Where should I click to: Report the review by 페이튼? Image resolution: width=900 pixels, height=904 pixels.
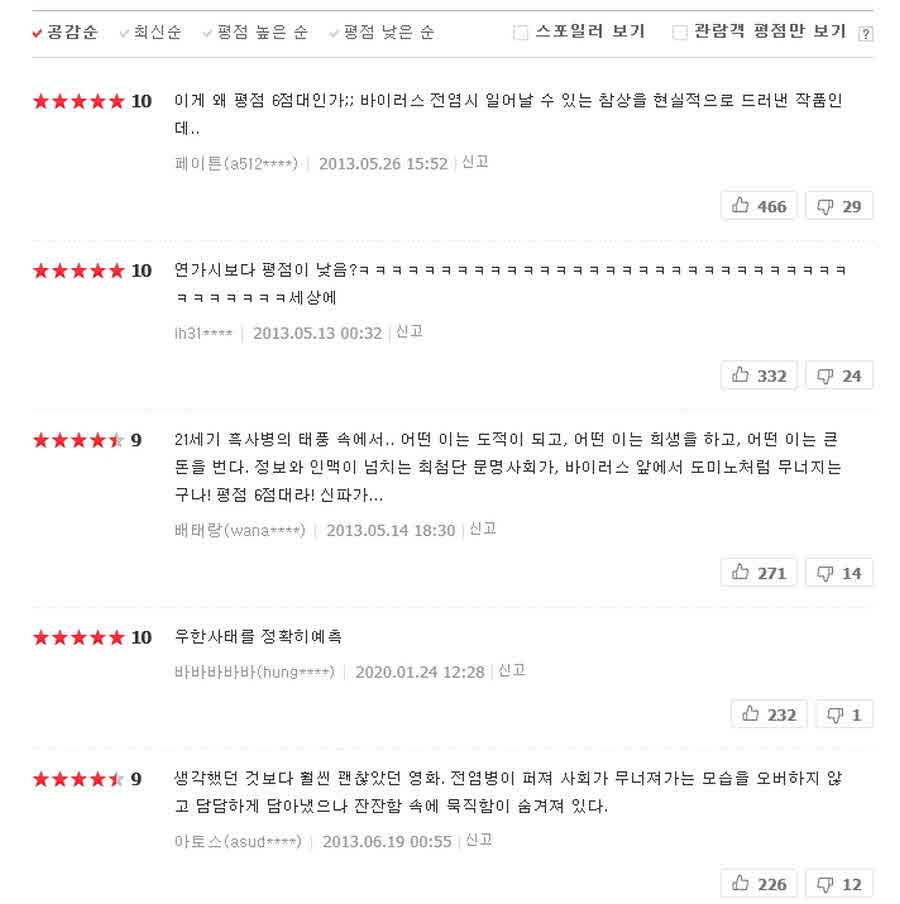[475, 162]
